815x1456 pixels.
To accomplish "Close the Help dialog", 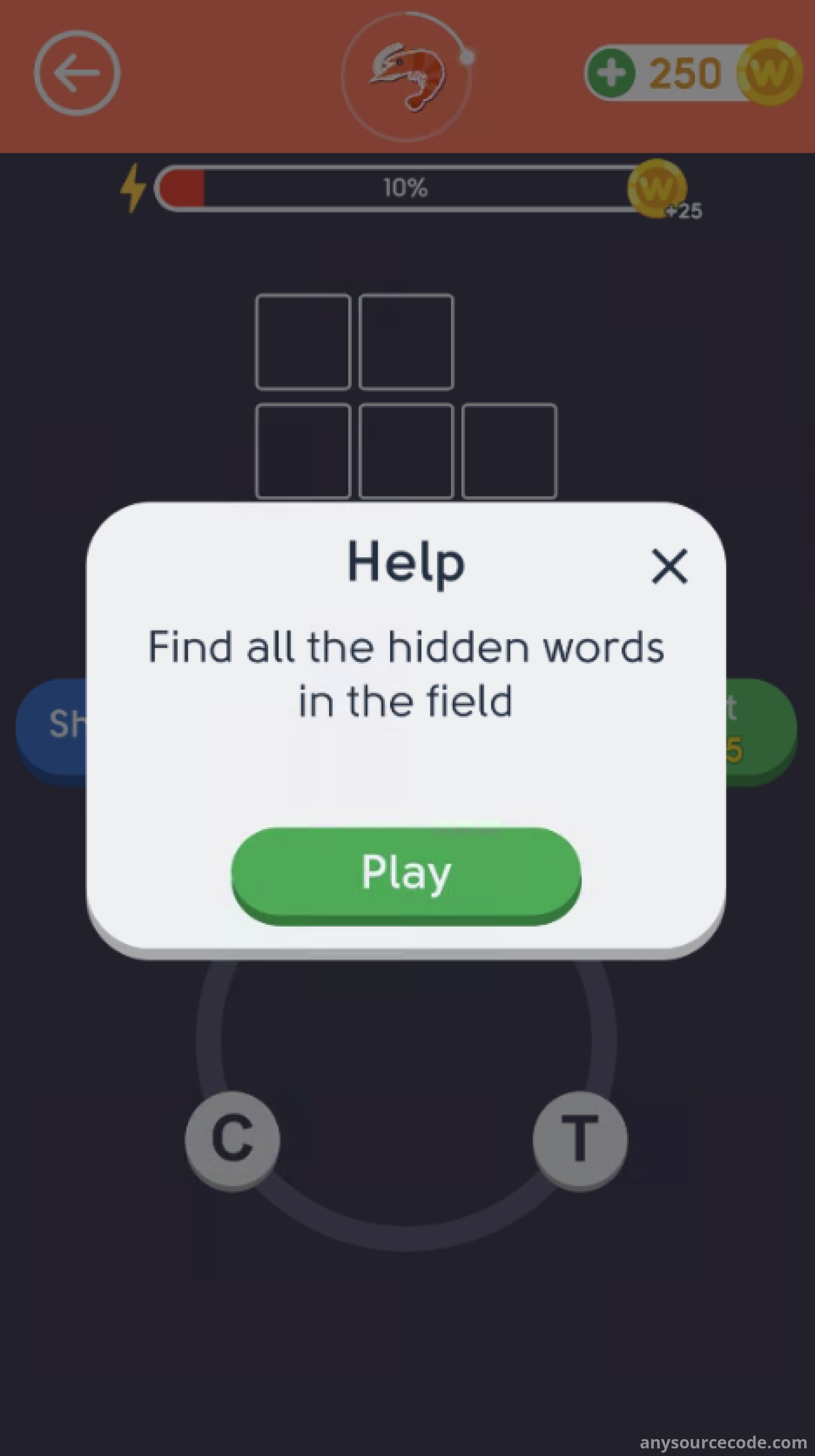I will click(x=670, y=566).
